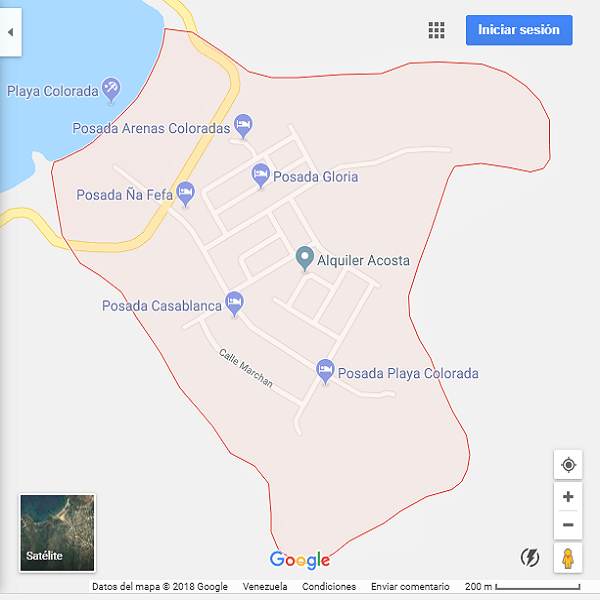This screenshot has height=600, width=600.
Task: Open Posada Playa Colorada marker
Action: [325, 372]
